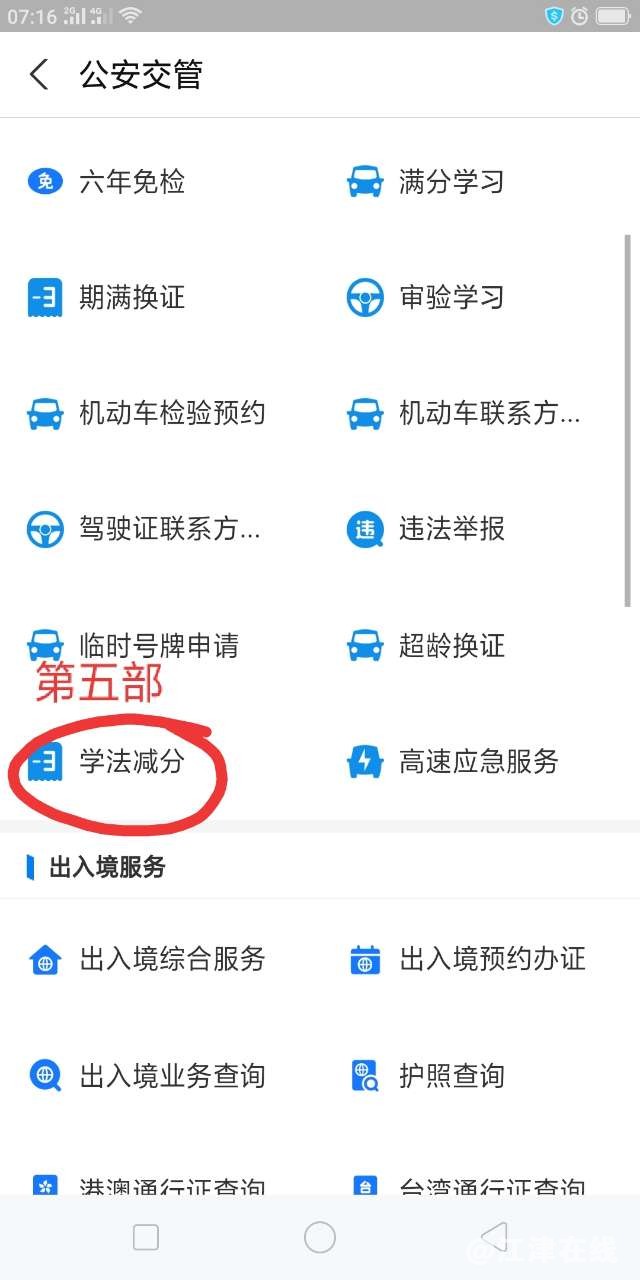Open 学法减分 service

(131, 762)
